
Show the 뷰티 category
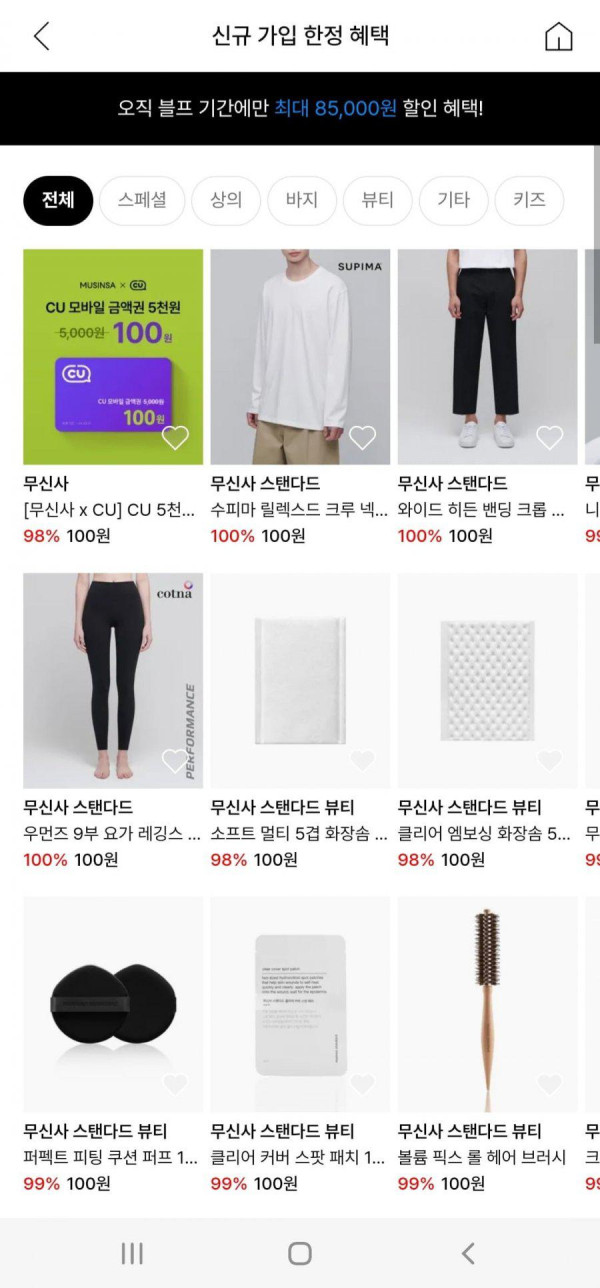(x=377, y=200)
